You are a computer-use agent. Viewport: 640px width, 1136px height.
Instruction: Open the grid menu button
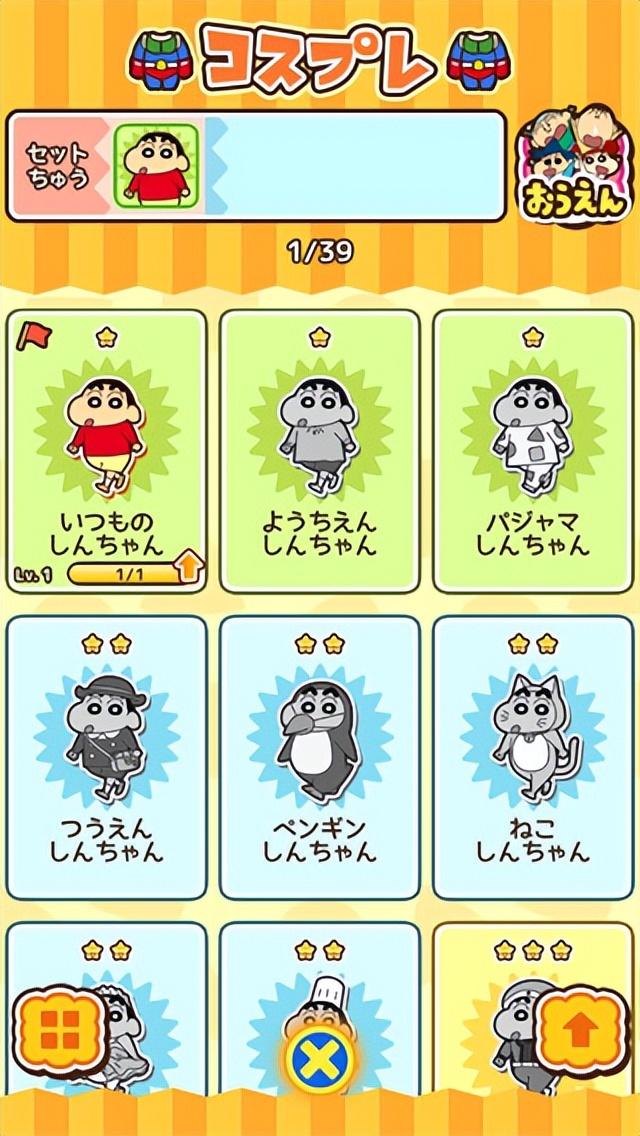tap(59, 1031)
